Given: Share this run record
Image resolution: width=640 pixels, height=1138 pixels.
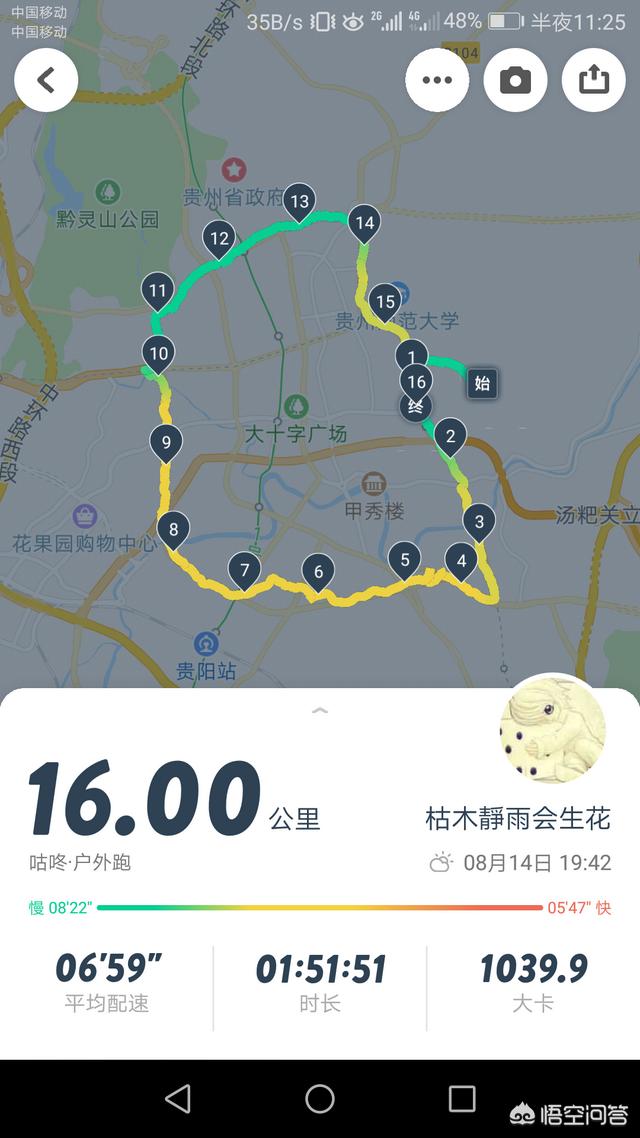Looking at the screenshot, I should click(594, 80).
